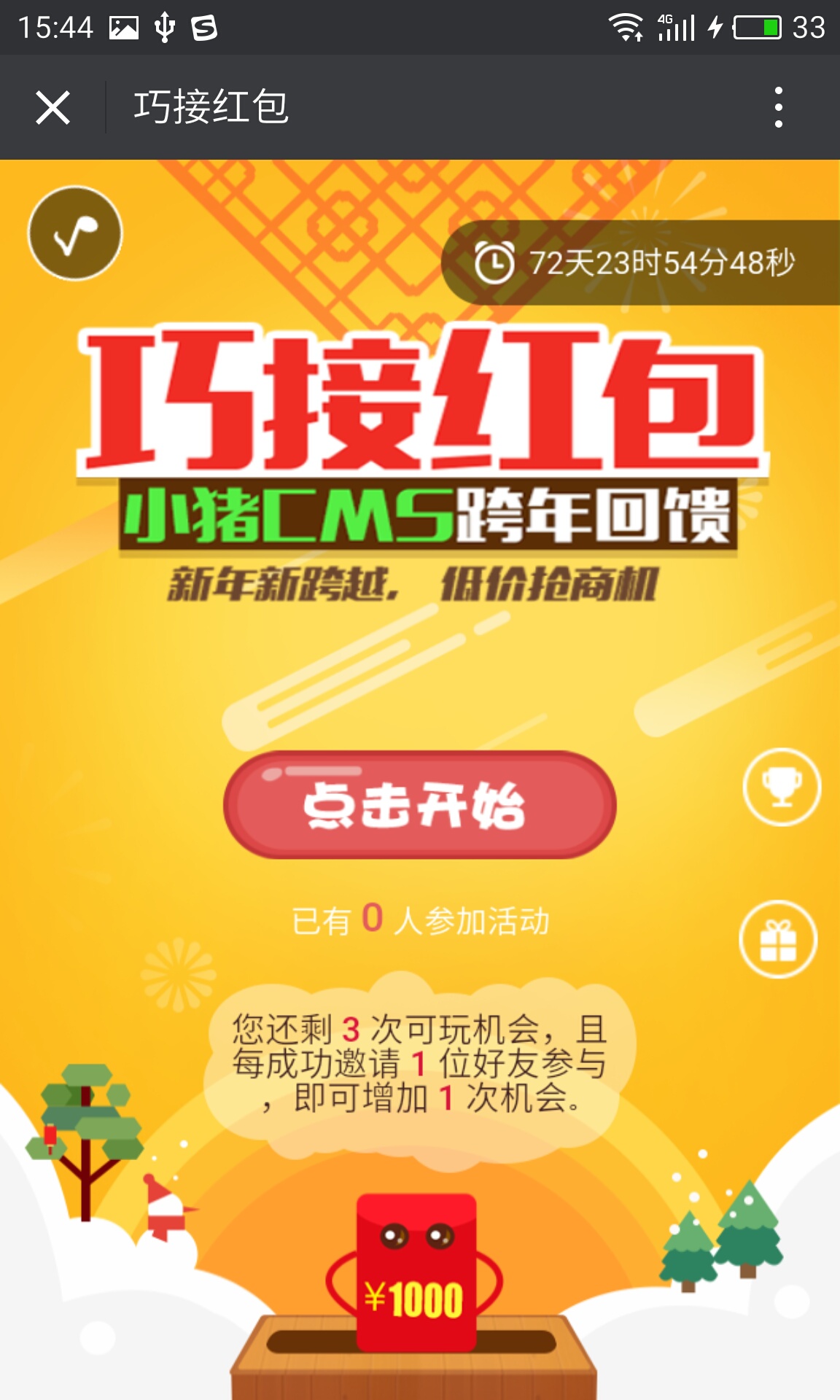Open the gift prizes icon
840x1400 pixels.
point(778,940)
